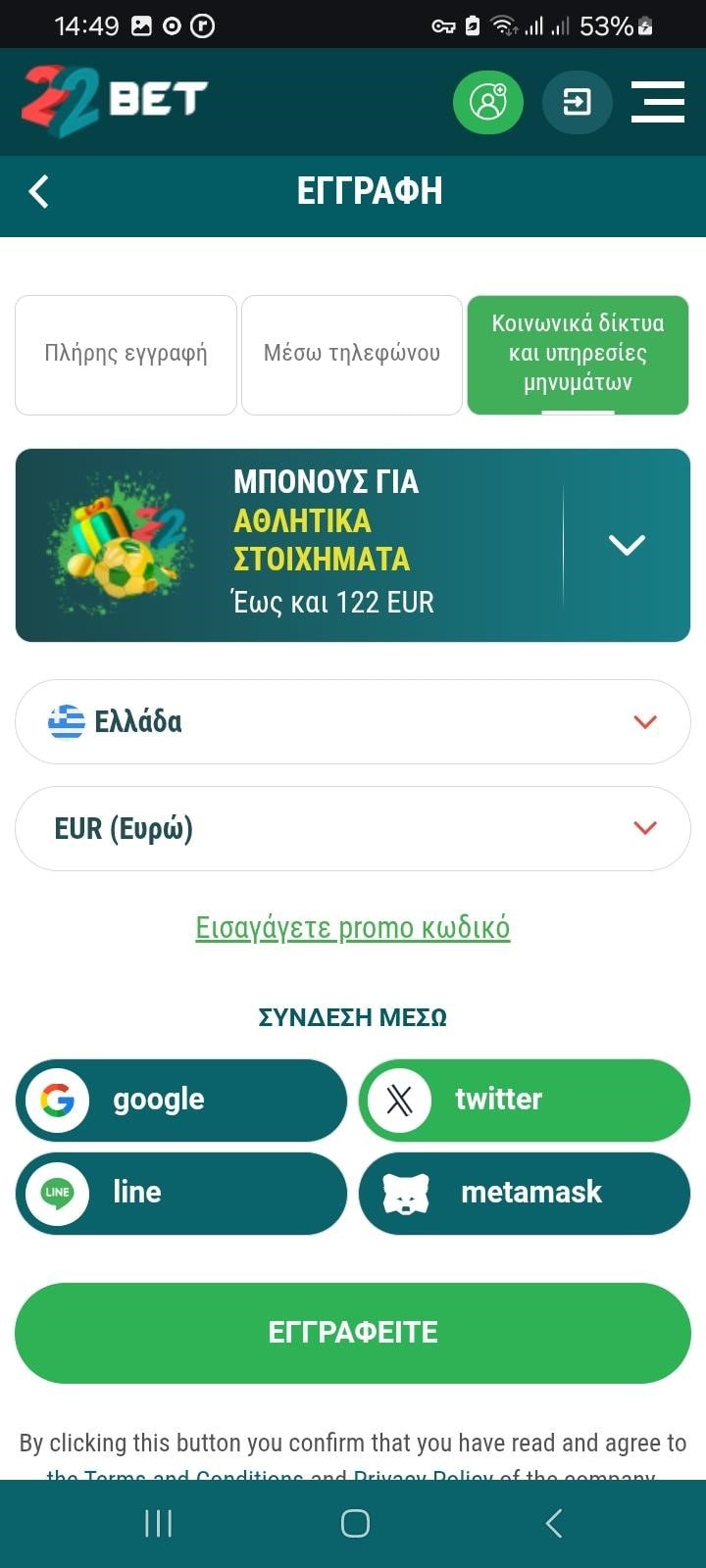Switch to Πλήρης εγγραφή tab
Image resolution: width=706 pixels, height=1568 pixels.
[126, 354]
